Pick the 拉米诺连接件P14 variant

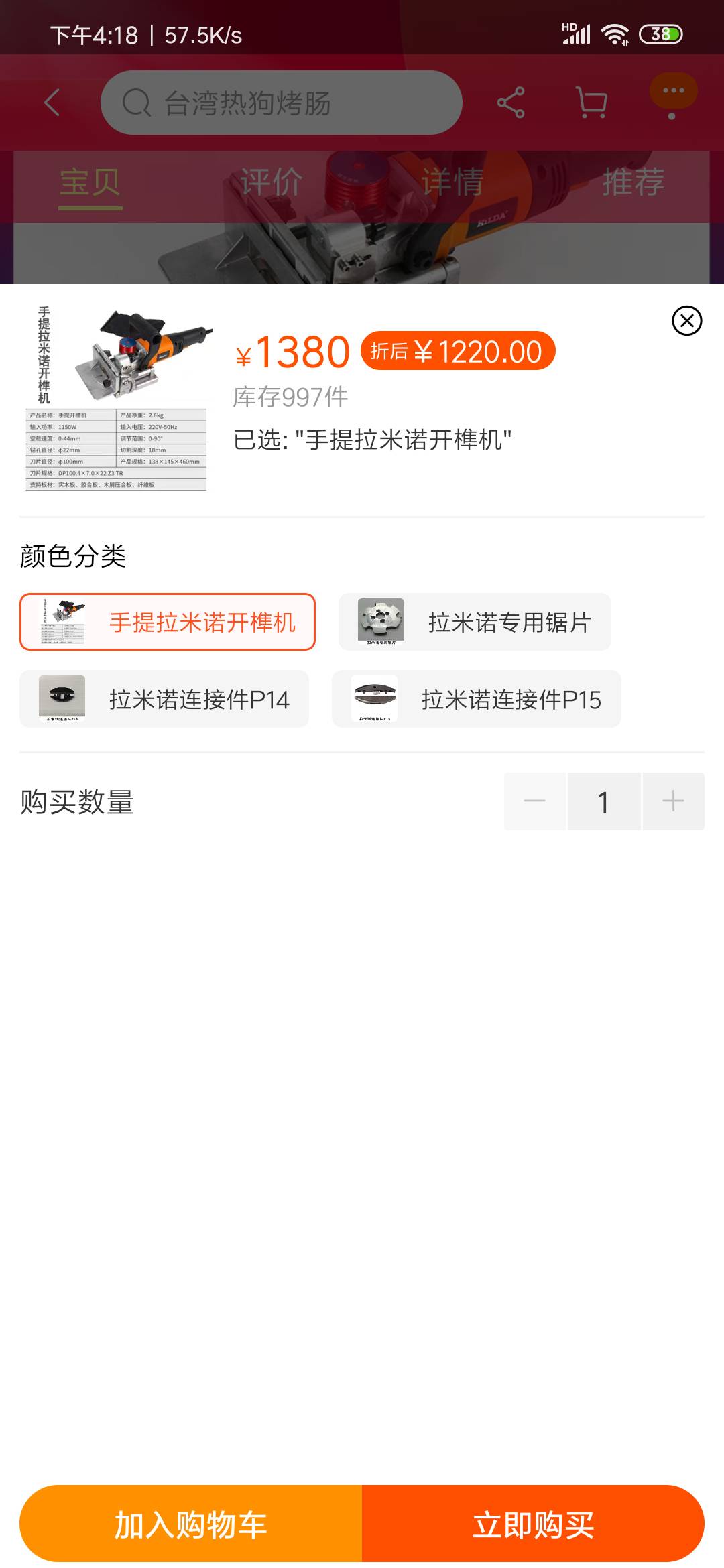pyautogui.click(x=164, y=699)
